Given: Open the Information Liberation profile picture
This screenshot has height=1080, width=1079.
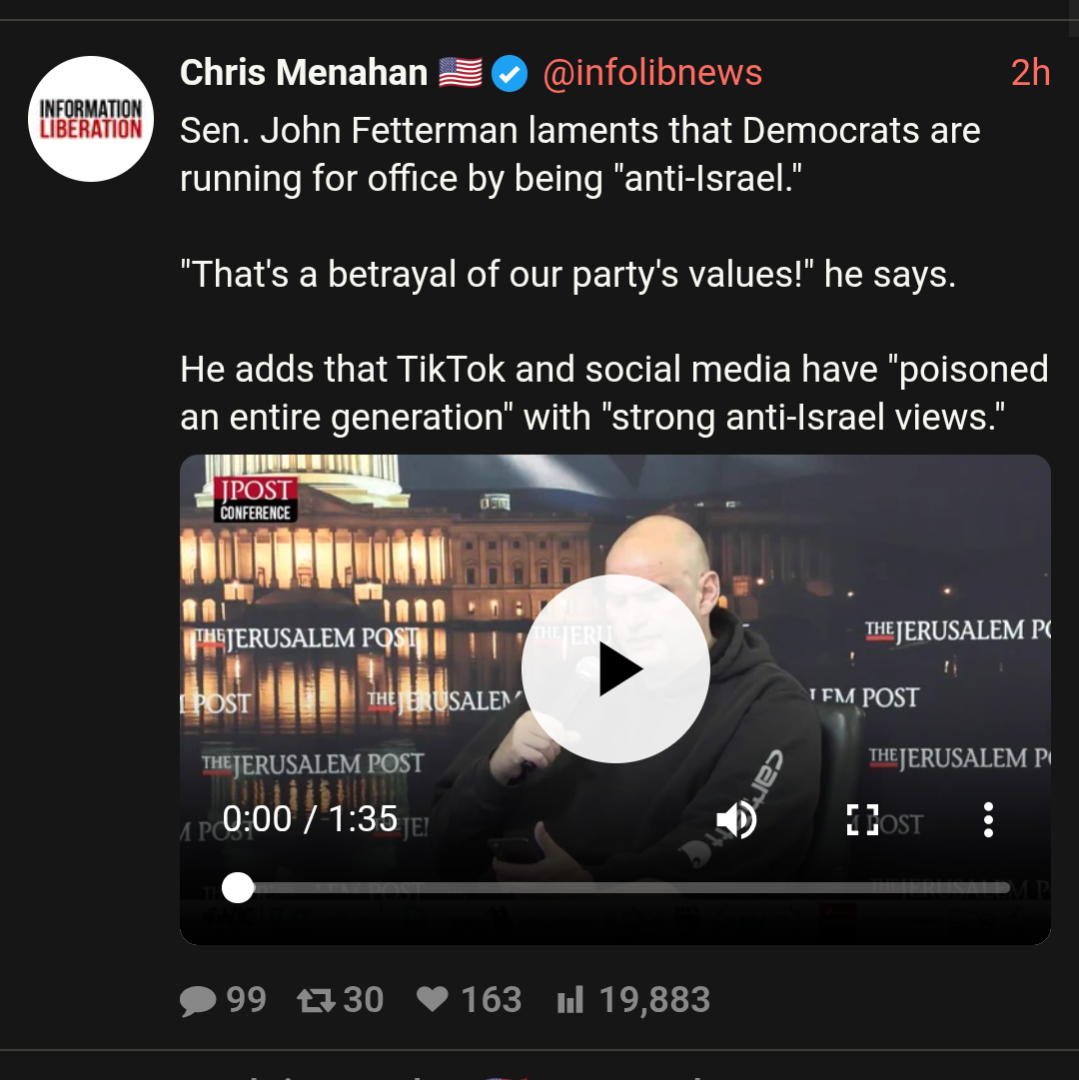Looking at the screenshot, I should coord(91,119).
